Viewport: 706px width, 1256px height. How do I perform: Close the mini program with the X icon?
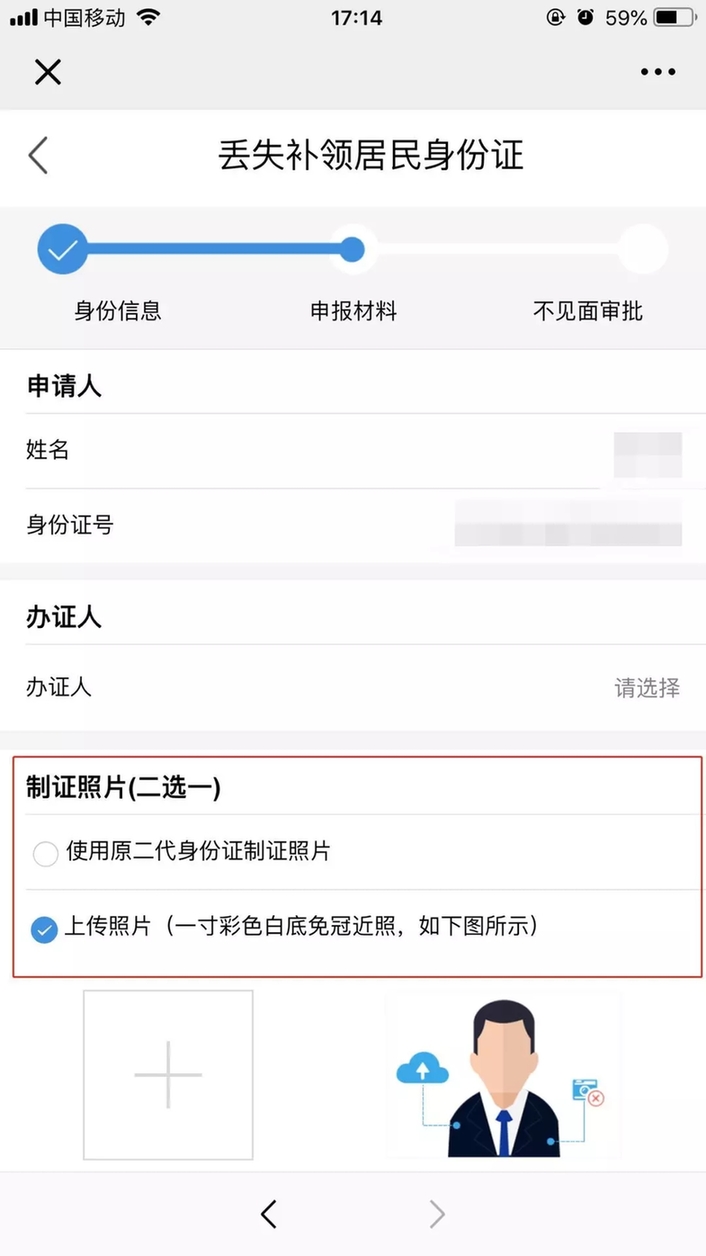pyautogui.click(x=48, y=72)
